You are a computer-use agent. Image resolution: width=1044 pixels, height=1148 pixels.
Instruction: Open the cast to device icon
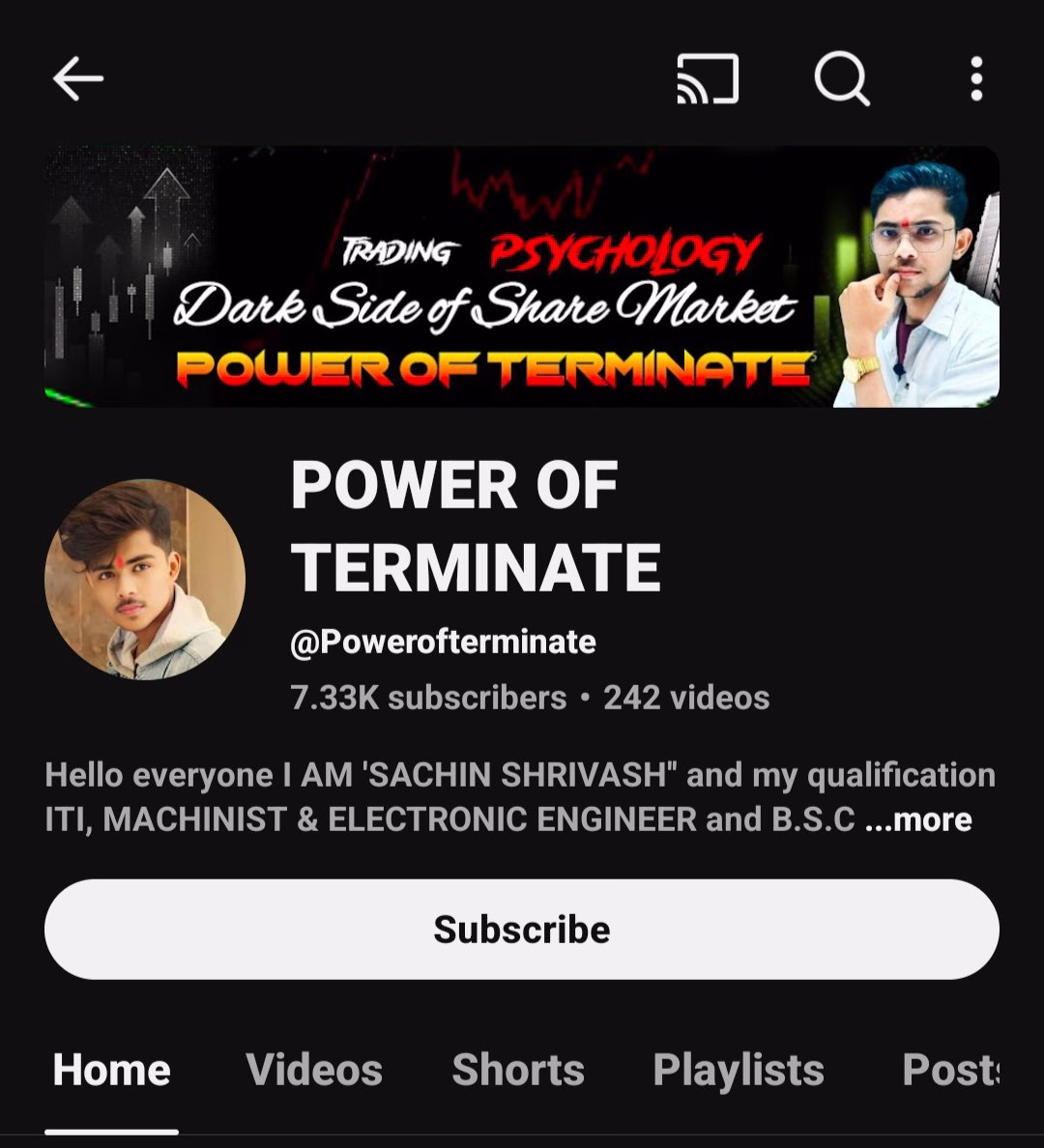(707, 78)
